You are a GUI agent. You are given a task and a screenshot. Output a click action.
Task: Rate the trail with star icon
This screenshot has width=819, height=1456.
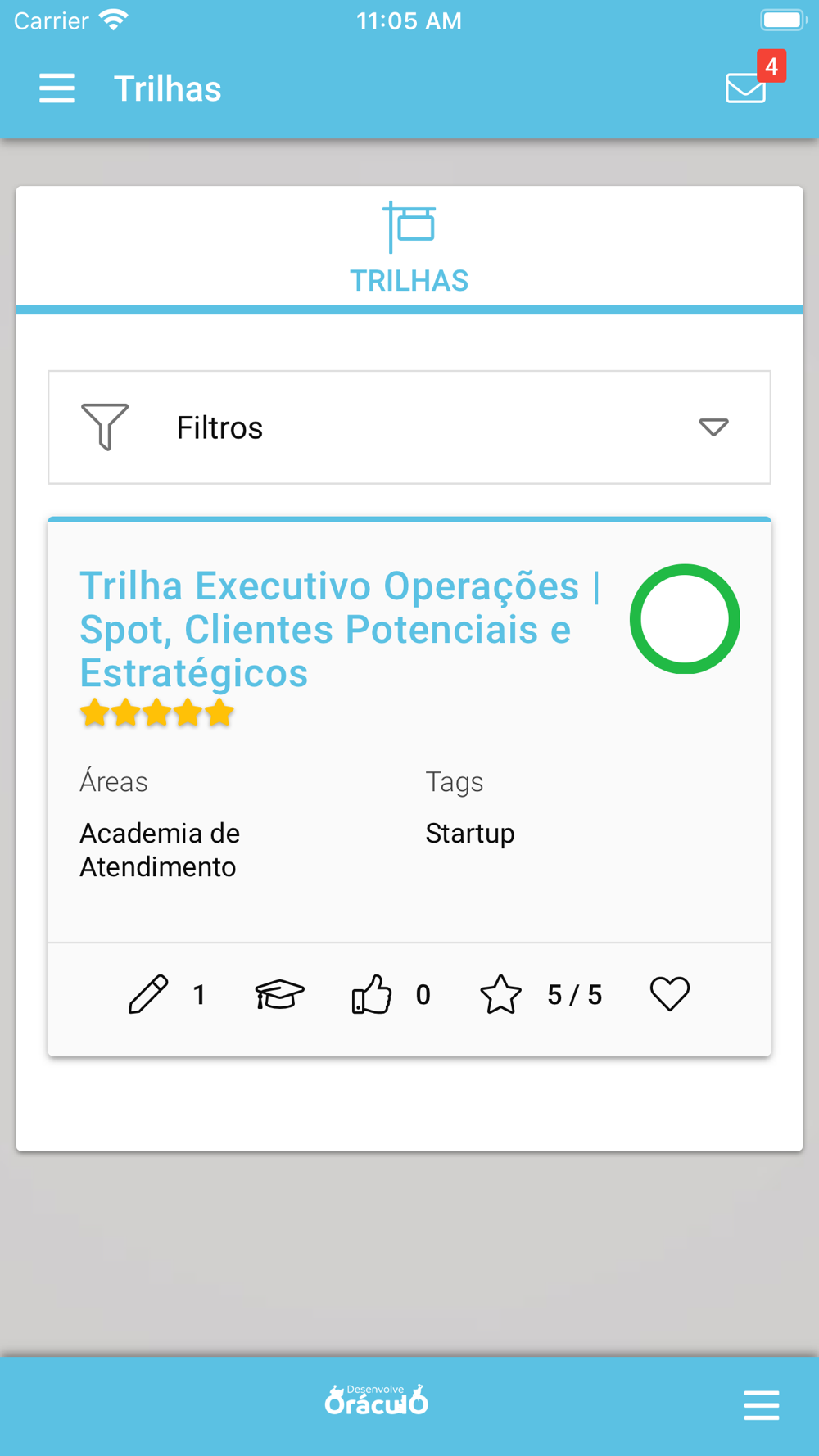tap(500, 994)
